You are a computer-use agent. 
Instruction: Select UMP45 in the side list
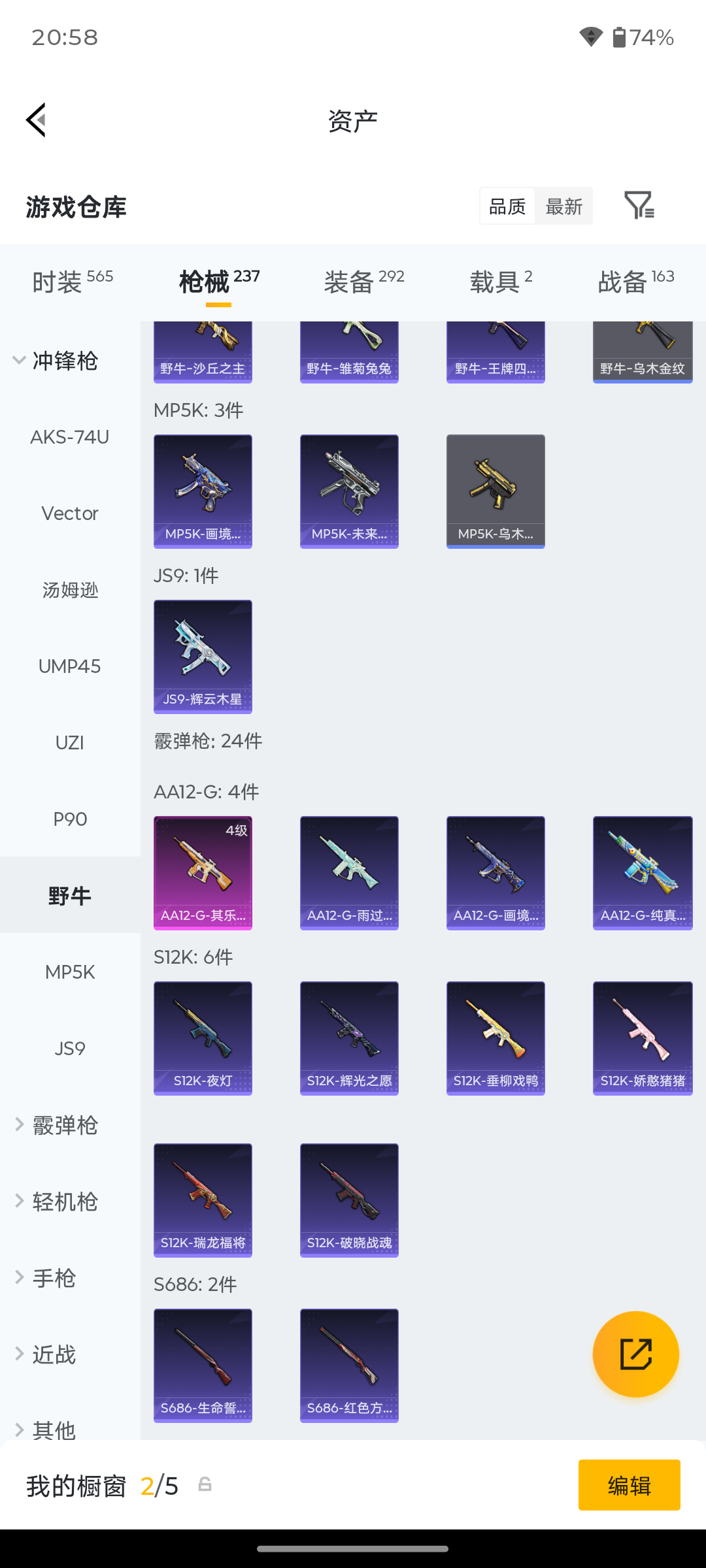click(x=70, y=666)
